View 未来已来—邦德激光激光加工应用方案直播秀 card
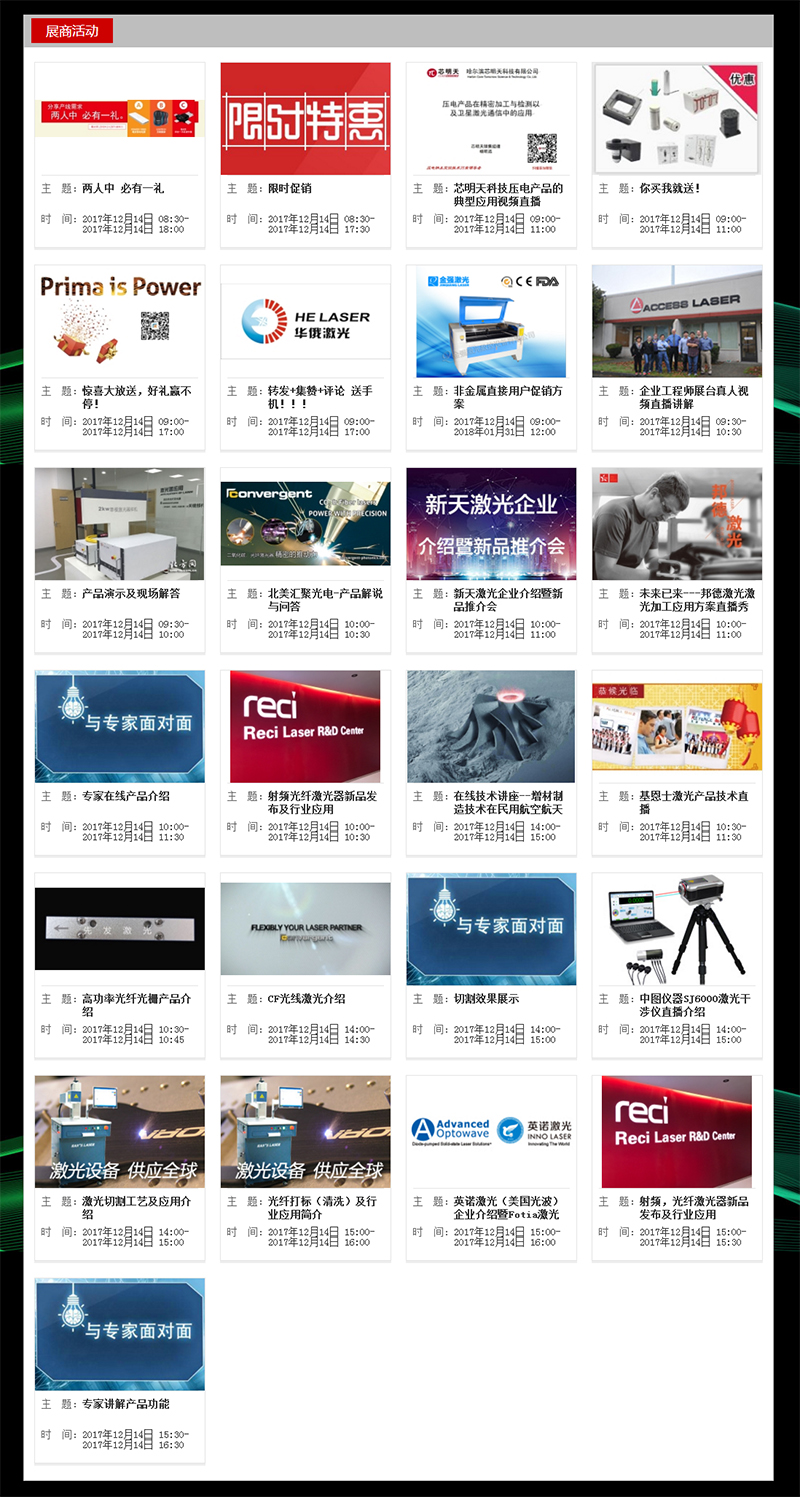The image size is (800, 1497). point(677,523)
